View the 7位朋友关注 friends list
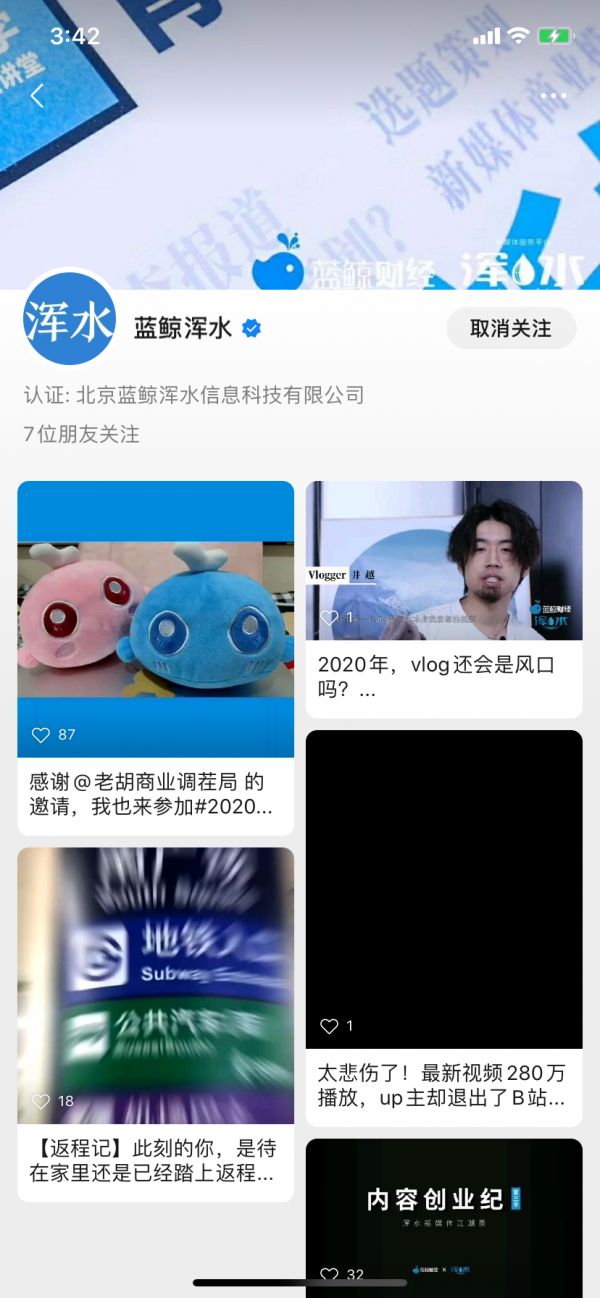This screenshot has height=1298, width=600. tap(81, 434)
